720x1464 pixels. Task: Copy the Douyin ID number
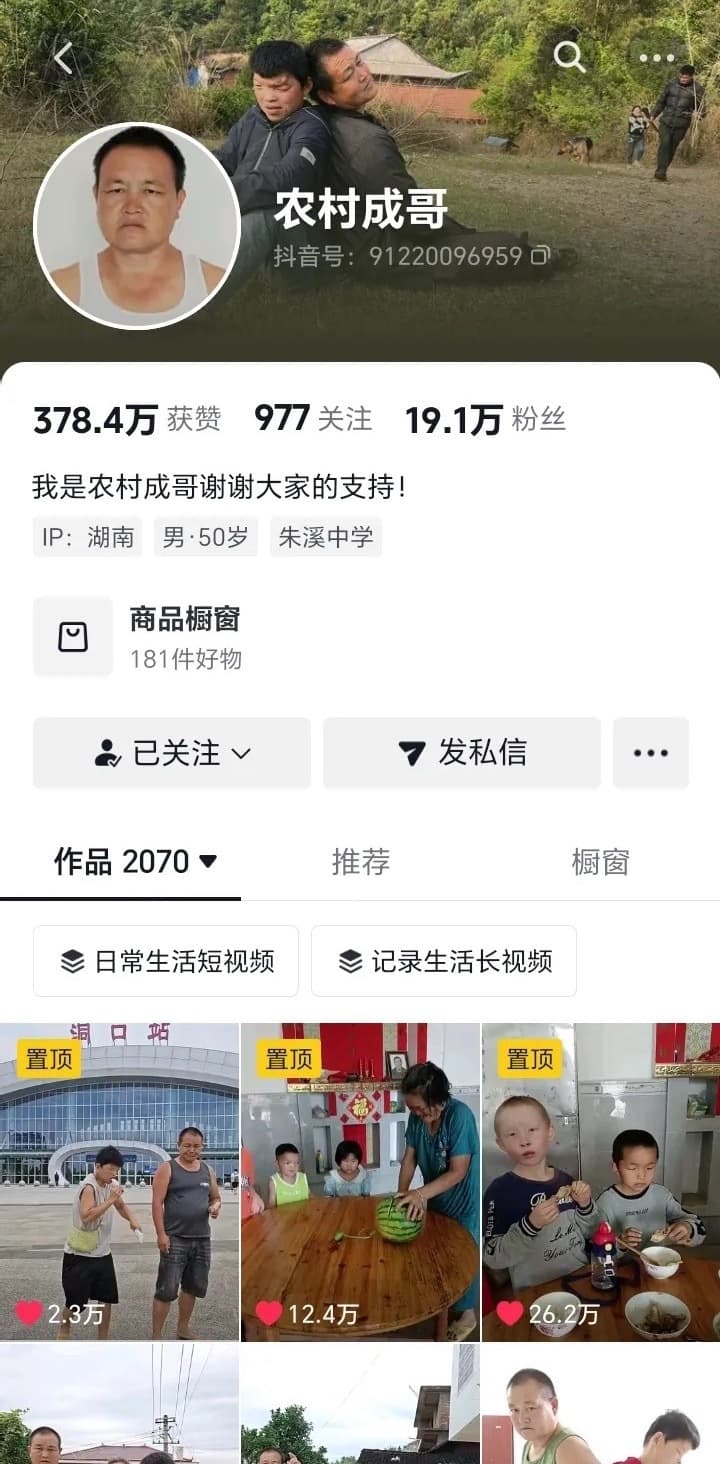pyautogui.click(x=540, y=256)
